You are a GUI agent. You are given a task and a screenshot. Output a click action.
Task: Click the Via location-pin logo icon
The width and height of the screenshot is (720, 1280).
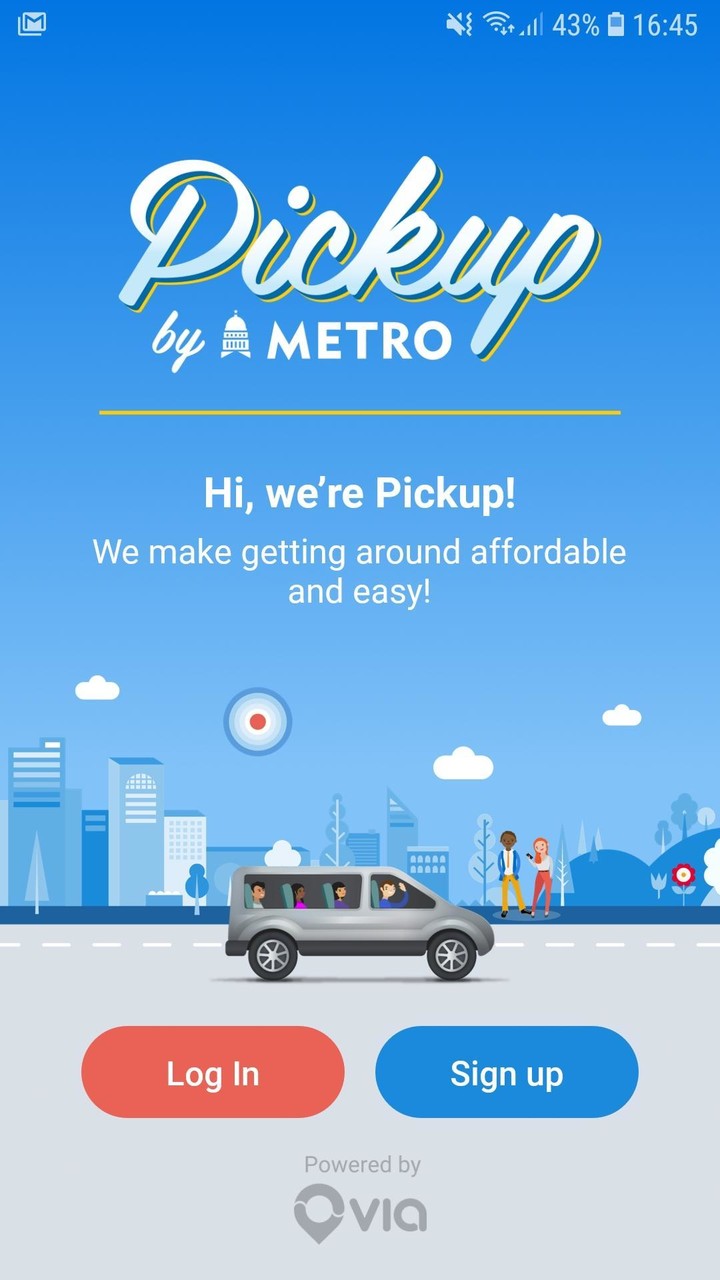pos(318,1211)
